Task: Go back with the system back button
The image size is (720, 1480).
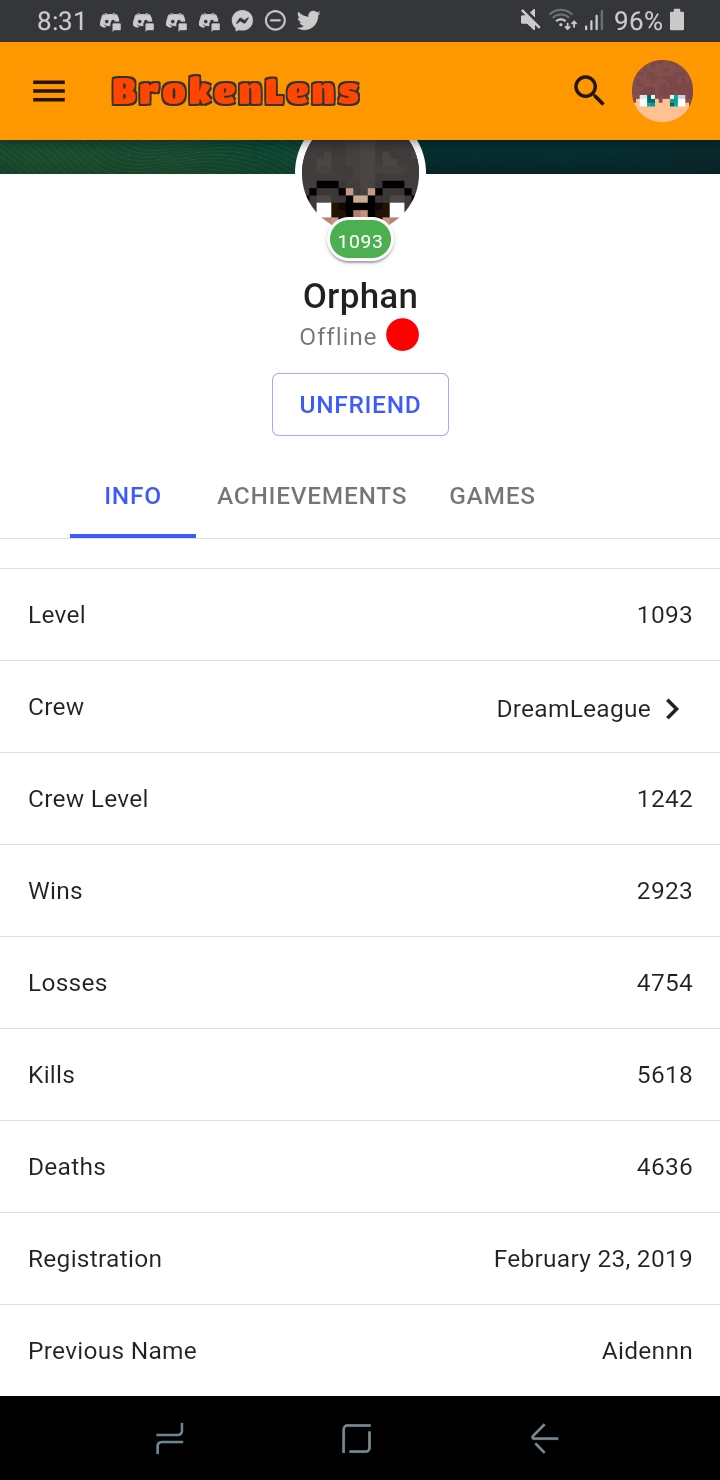Action: (544, 1438)
